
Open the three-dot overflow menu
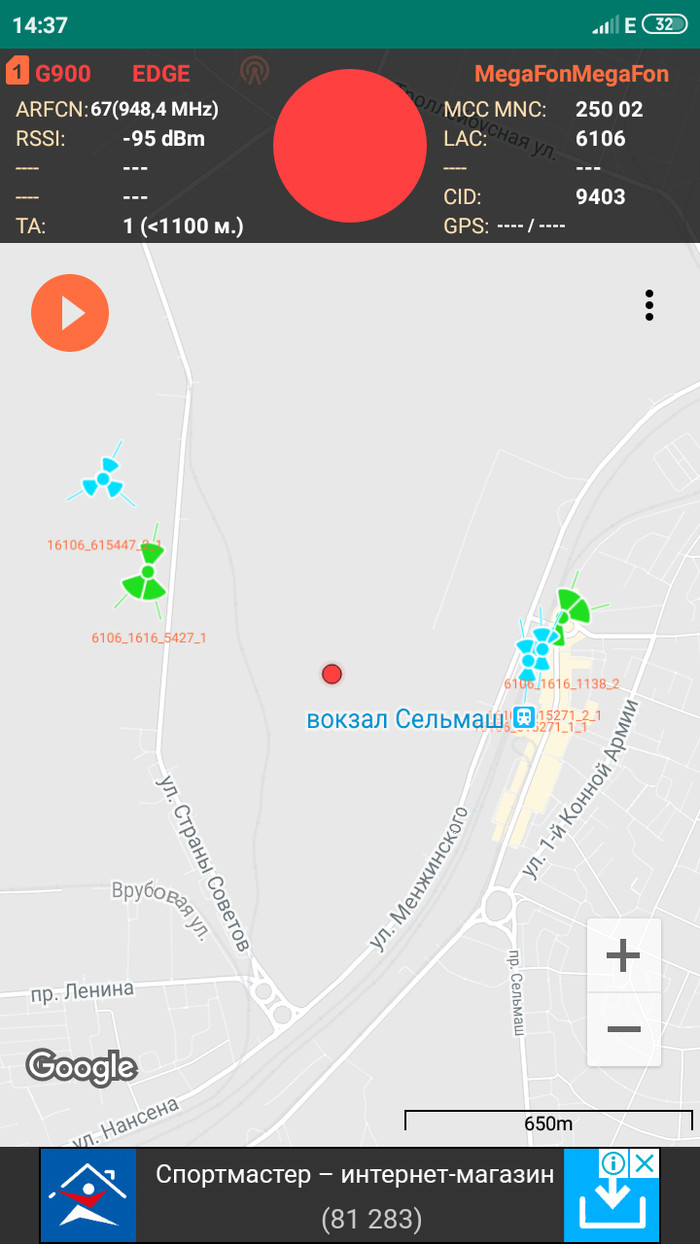tap(649, 306)
